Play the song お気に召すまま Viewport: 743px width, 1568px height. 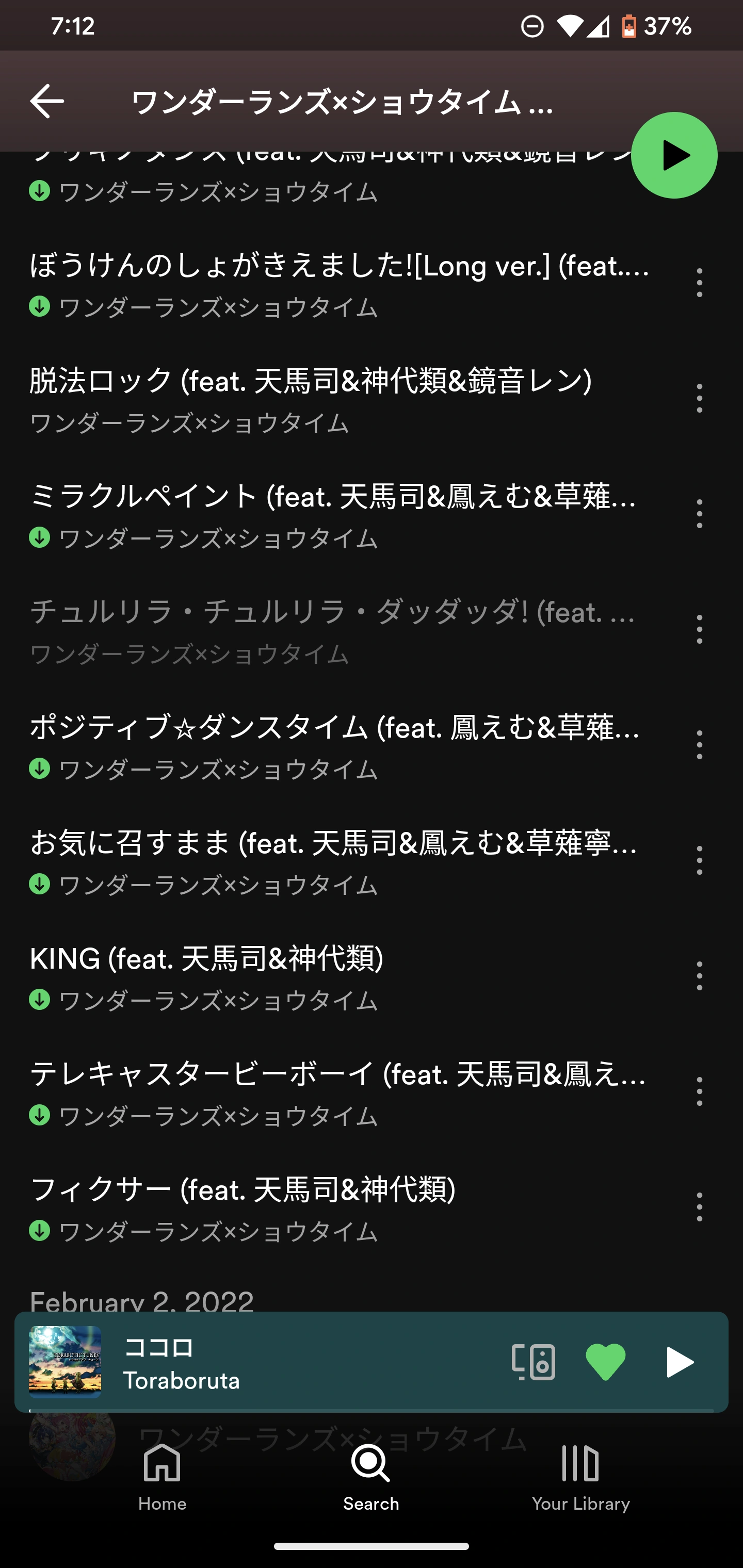[332, 844]
